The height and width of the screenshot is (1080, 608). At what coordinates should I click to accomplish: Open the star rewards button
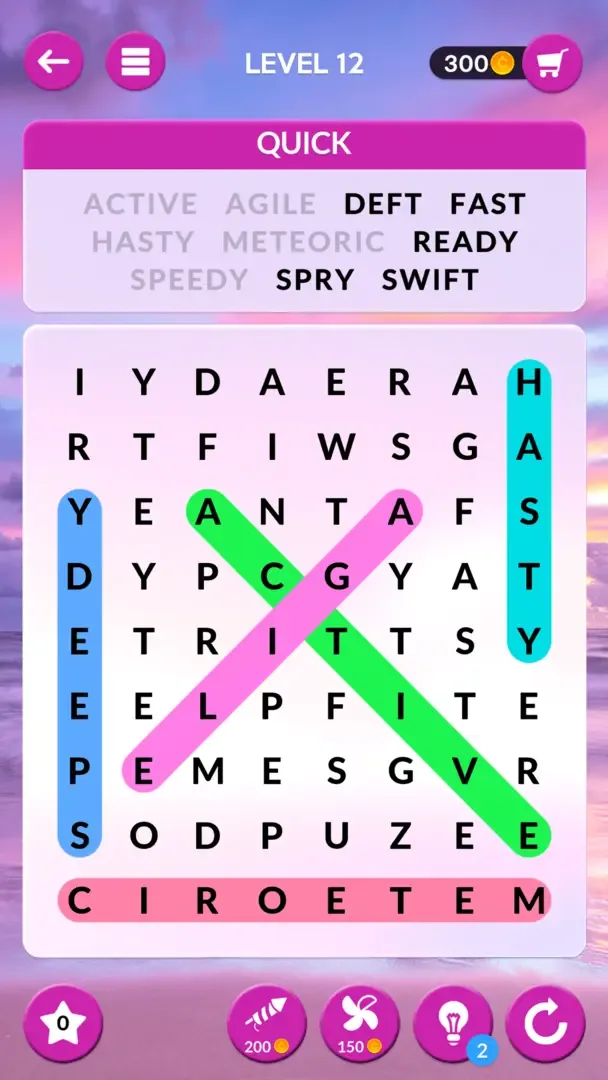(64, 1024)
